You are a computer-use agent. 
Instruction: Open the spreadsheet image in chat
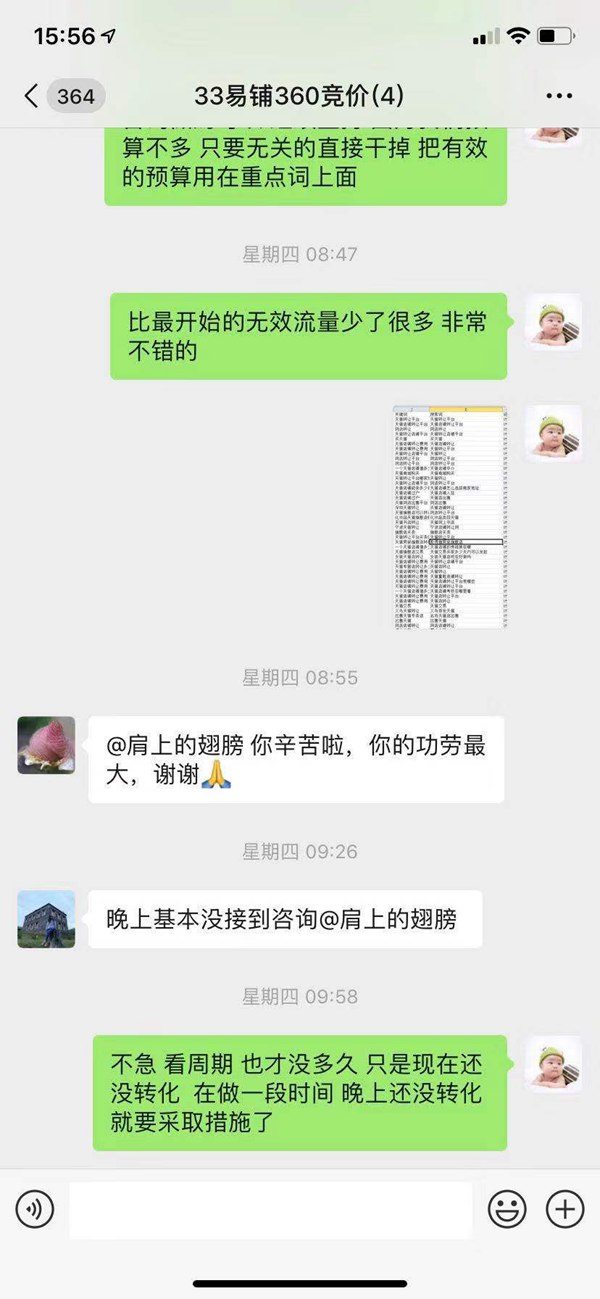448,517
